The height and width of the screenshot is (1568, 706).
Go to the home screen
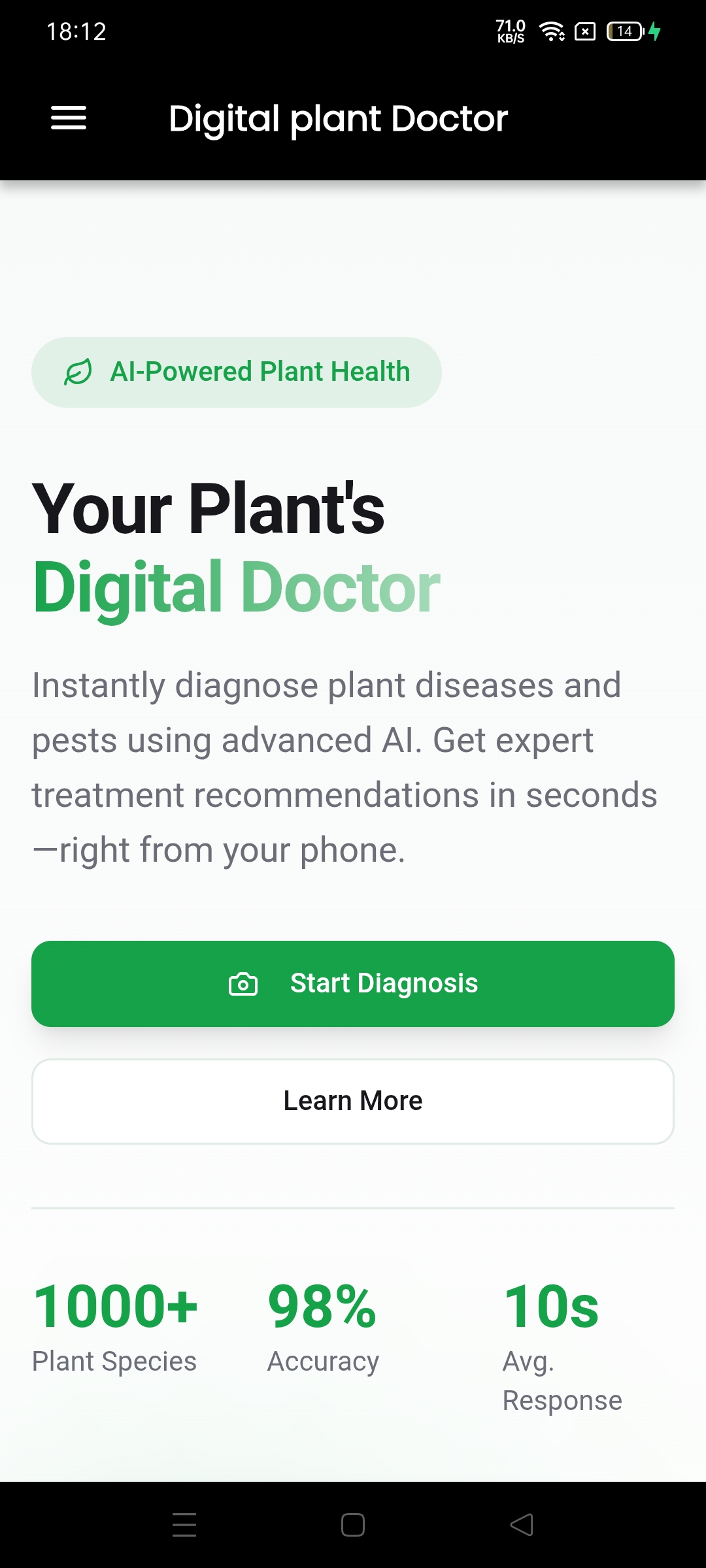tap(353, 1525)
